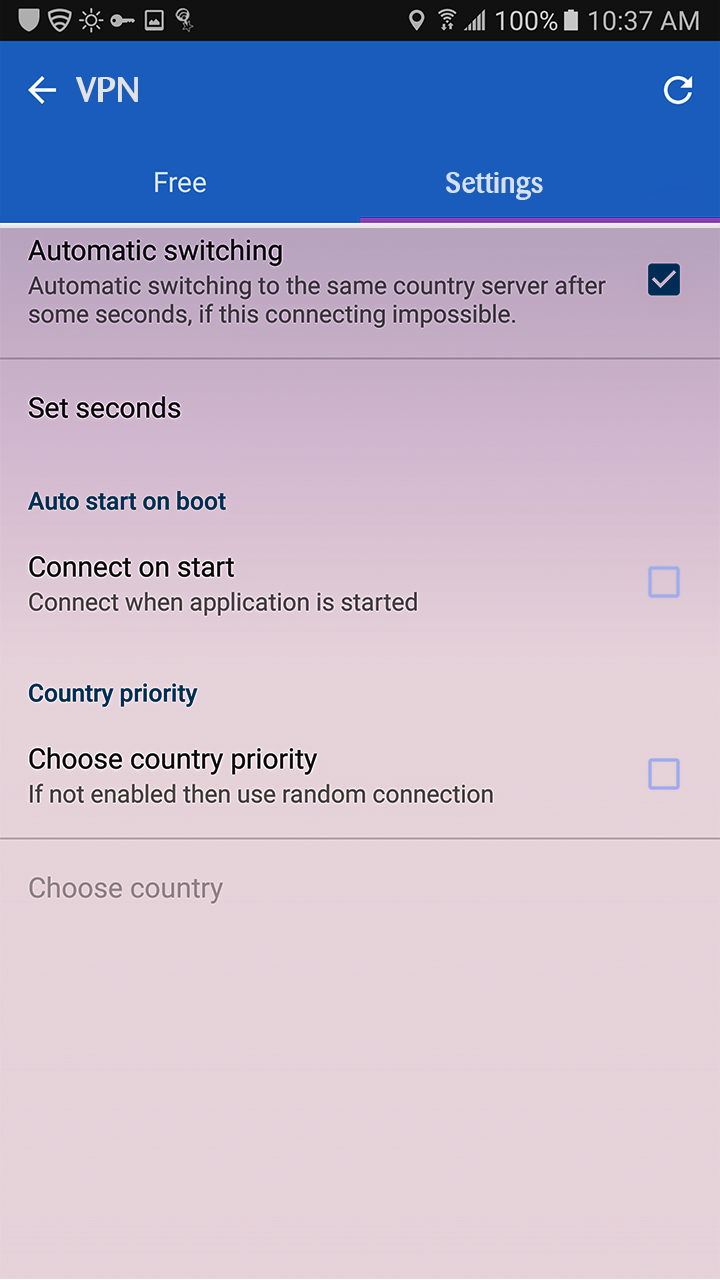Tap the location pin icon in the status bar

416,20
